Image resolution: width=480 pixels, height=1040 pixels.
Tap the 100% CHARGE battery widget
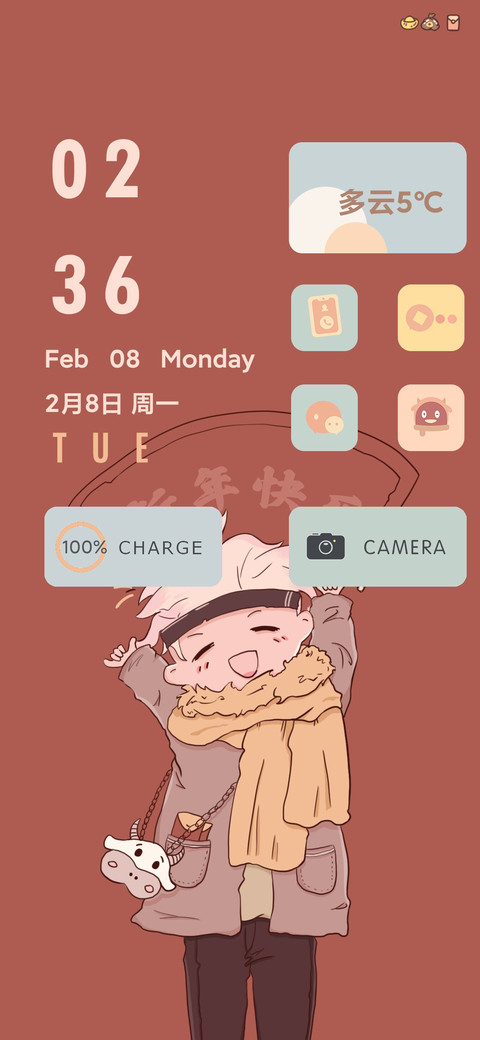click(133, 547)
